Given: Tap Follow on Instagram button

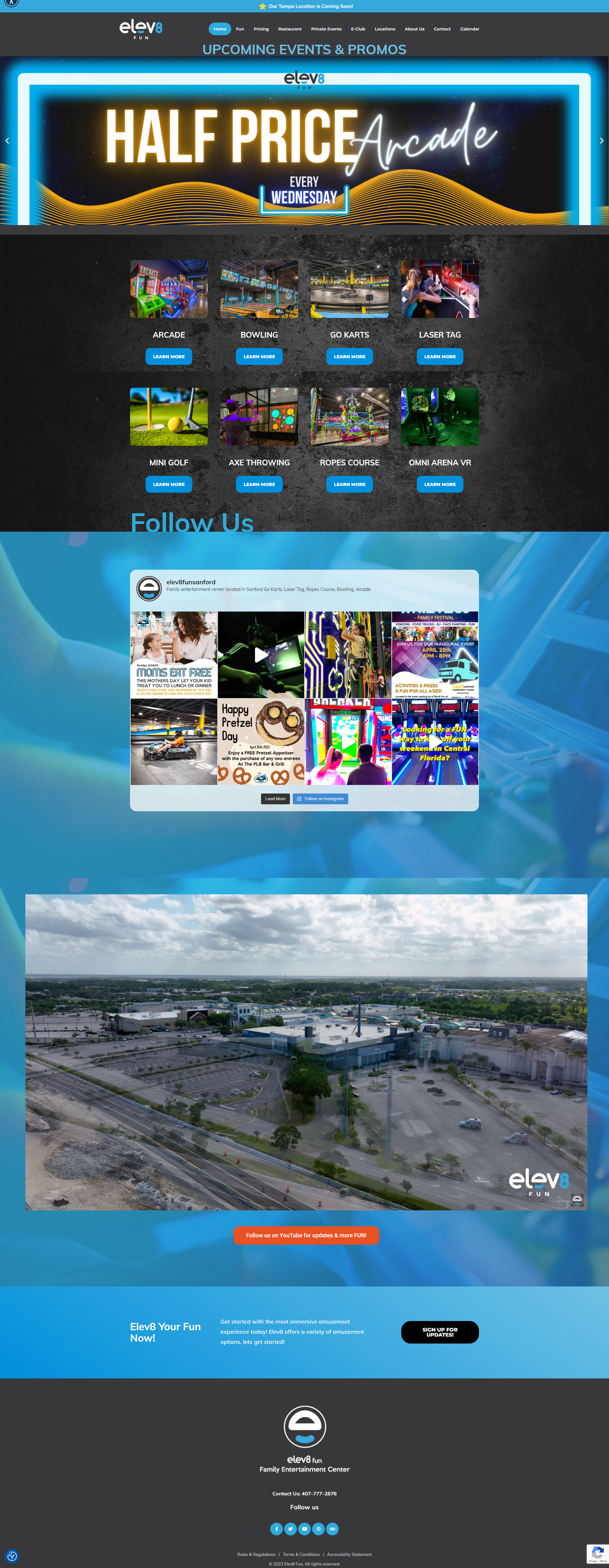Looking at the screenshot, I should tap(320, 799).
